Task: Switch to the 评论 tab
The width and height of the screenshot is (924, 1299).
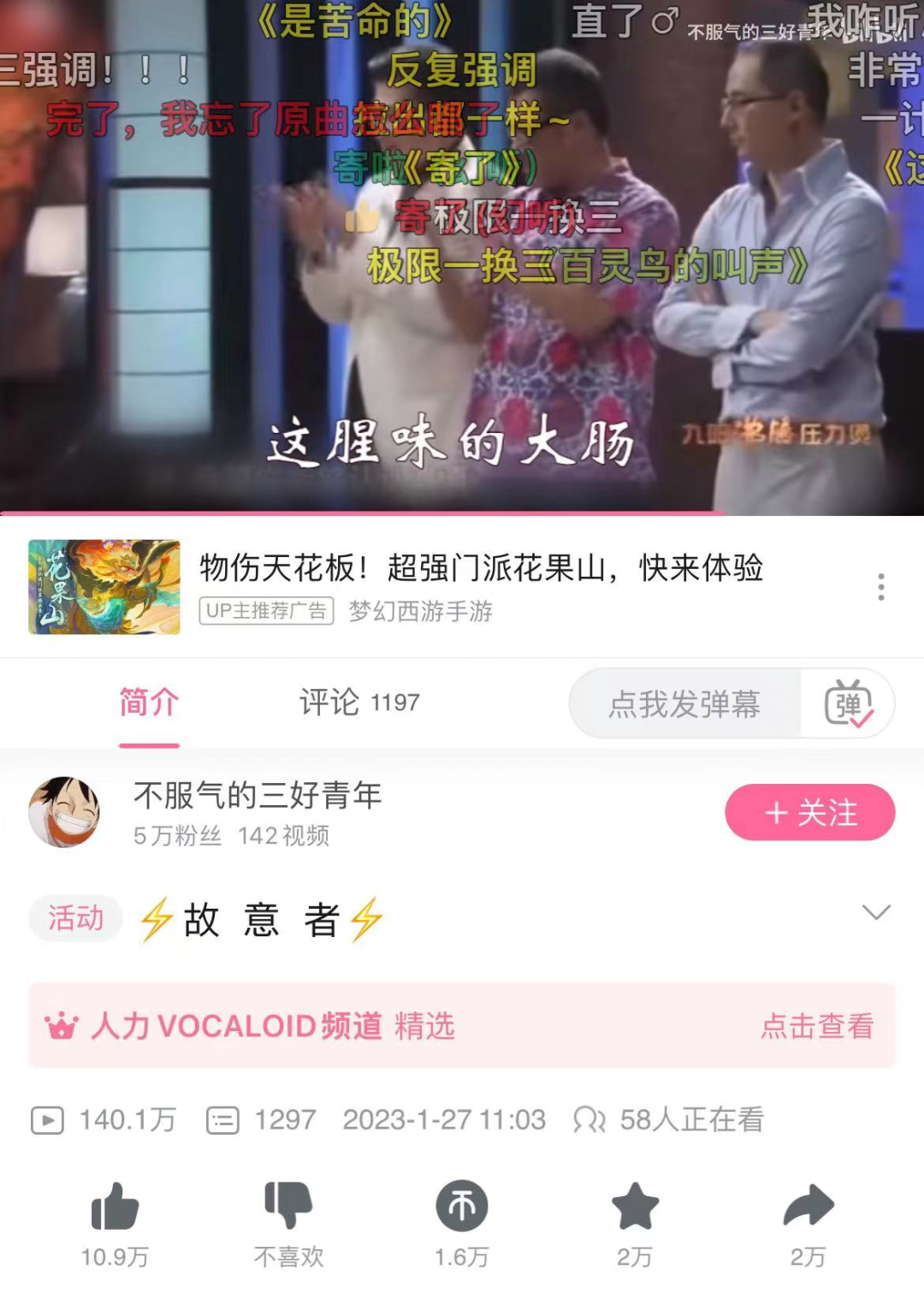Action: pyautogui.click(x=358, y=703)
